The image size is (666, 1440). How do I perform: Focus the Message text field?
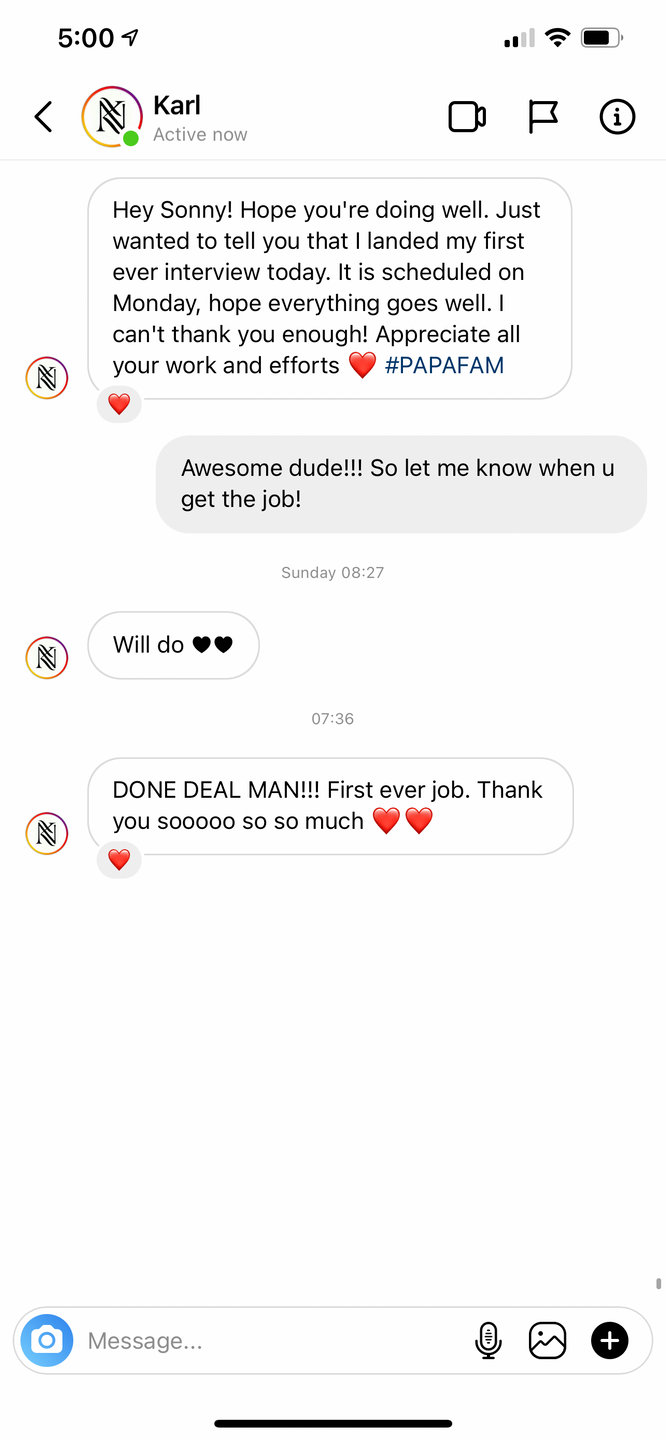pyautogui.click(x=270, y=1341)
